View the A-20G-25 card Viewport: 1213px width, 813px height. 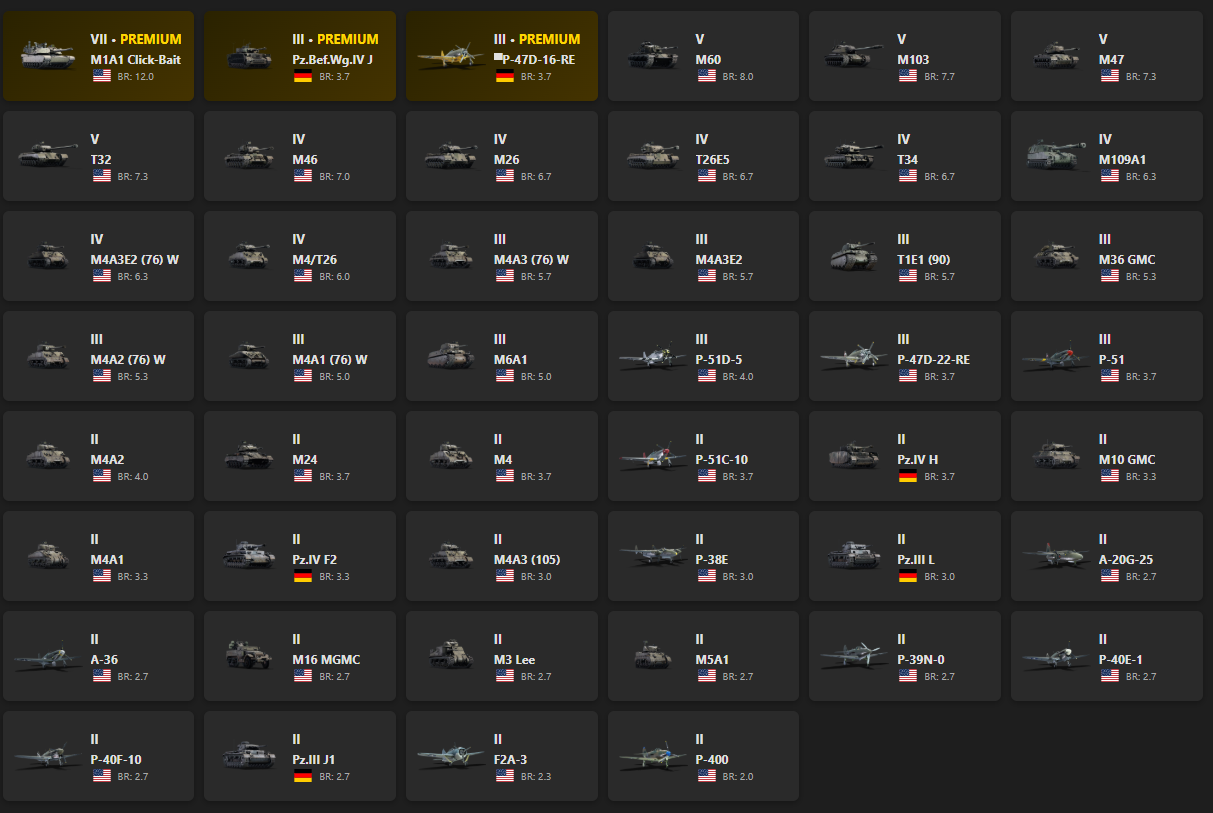coord(1106,556)
